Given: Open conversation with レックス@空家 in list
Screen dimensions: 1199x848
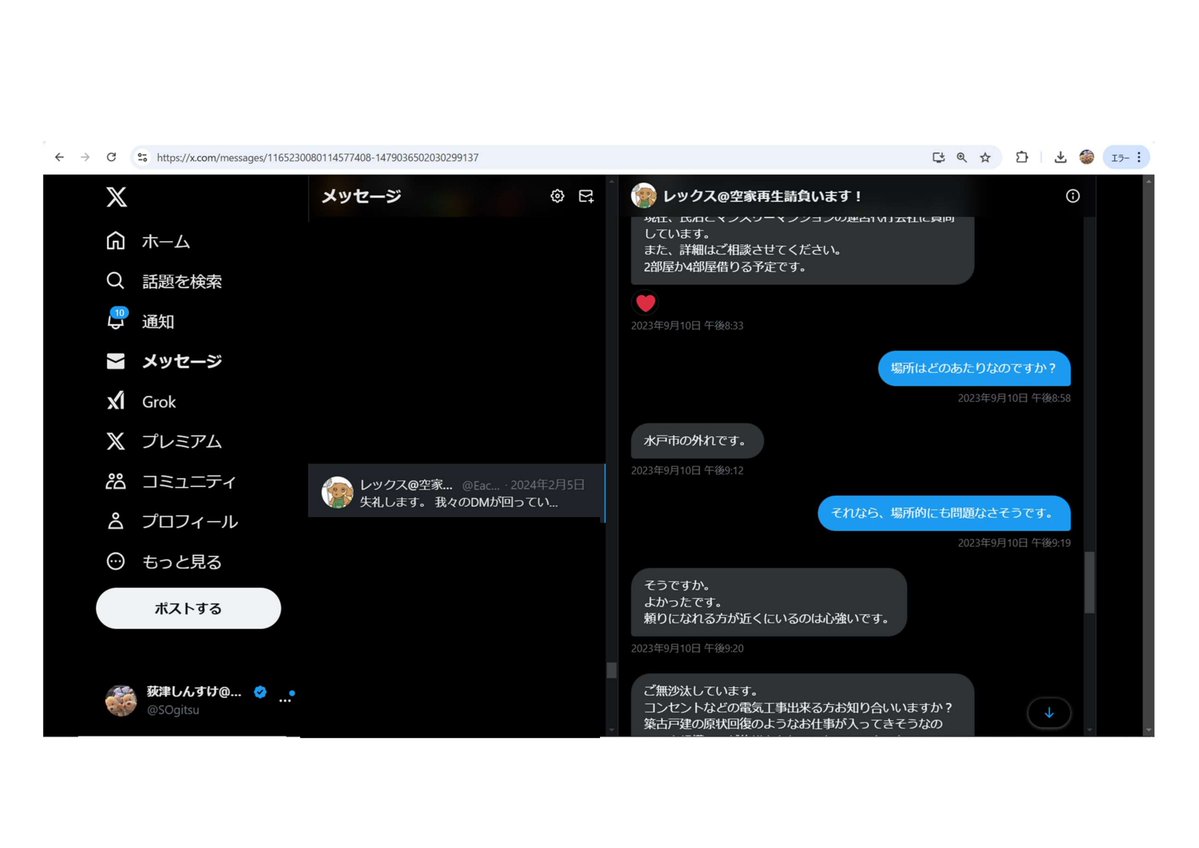Looking at the screenshot, I should (x=457, y=492).
